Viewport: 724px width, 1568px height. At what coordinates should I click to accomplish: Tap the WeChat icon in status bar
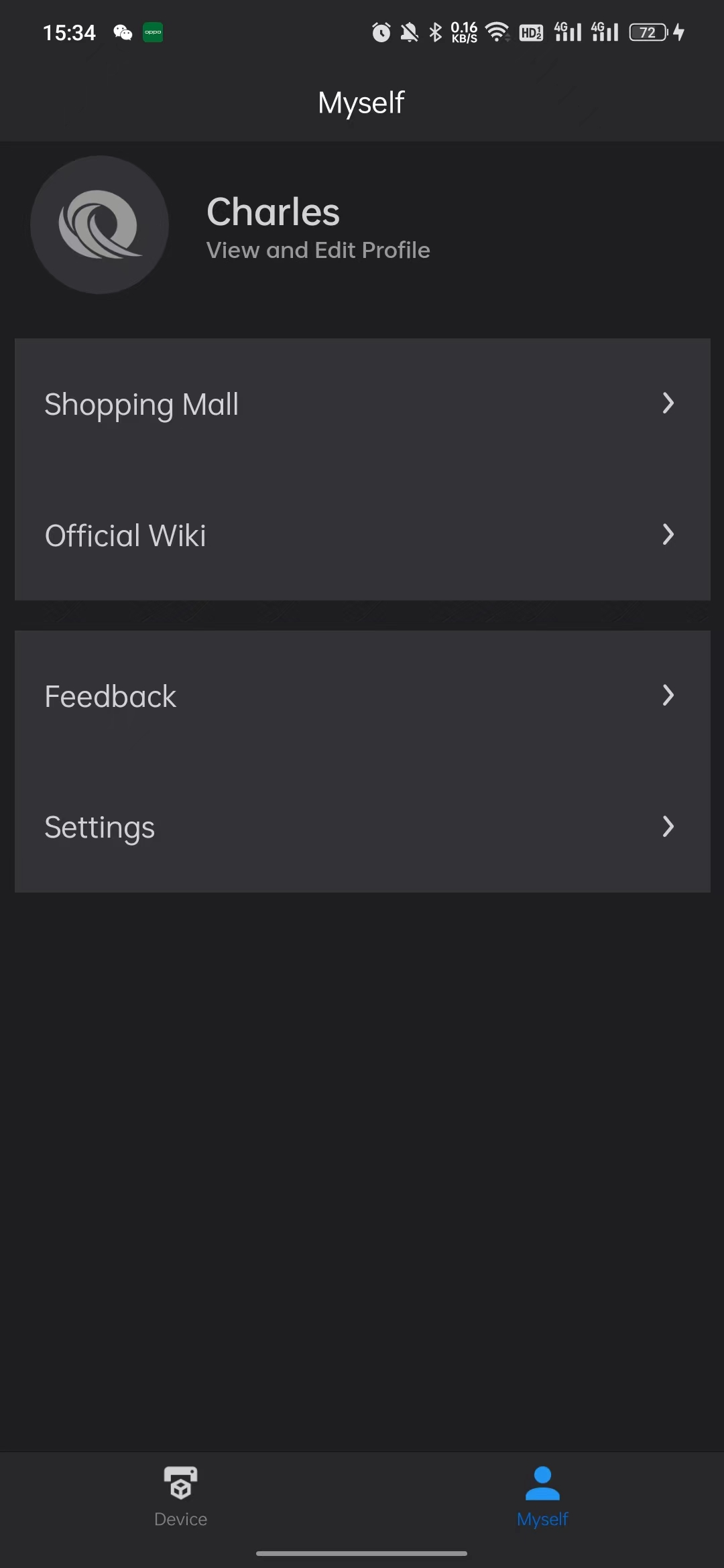click(121, 32)
